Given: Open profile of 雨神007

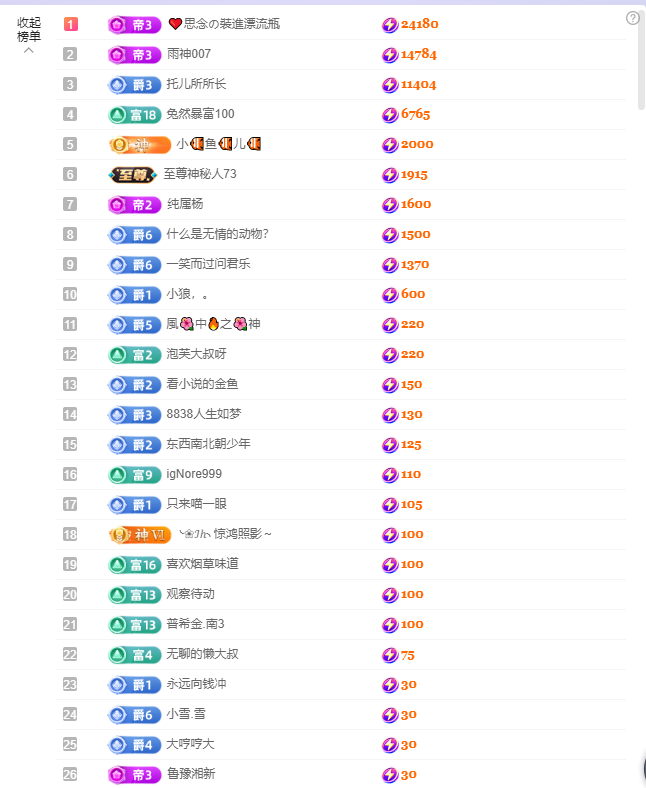Looking at the screenshot, I should pos(189,54).
